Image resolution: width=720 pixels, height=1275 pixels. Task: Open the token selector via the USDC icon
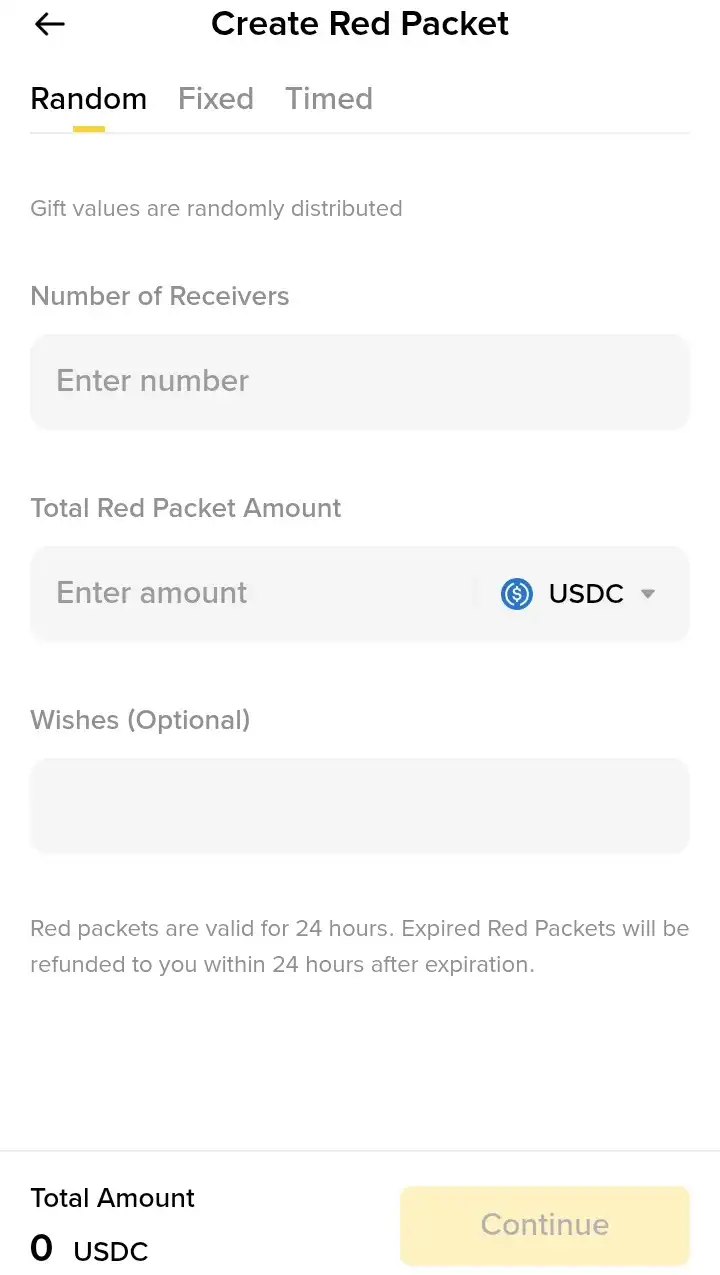[516, 594]
